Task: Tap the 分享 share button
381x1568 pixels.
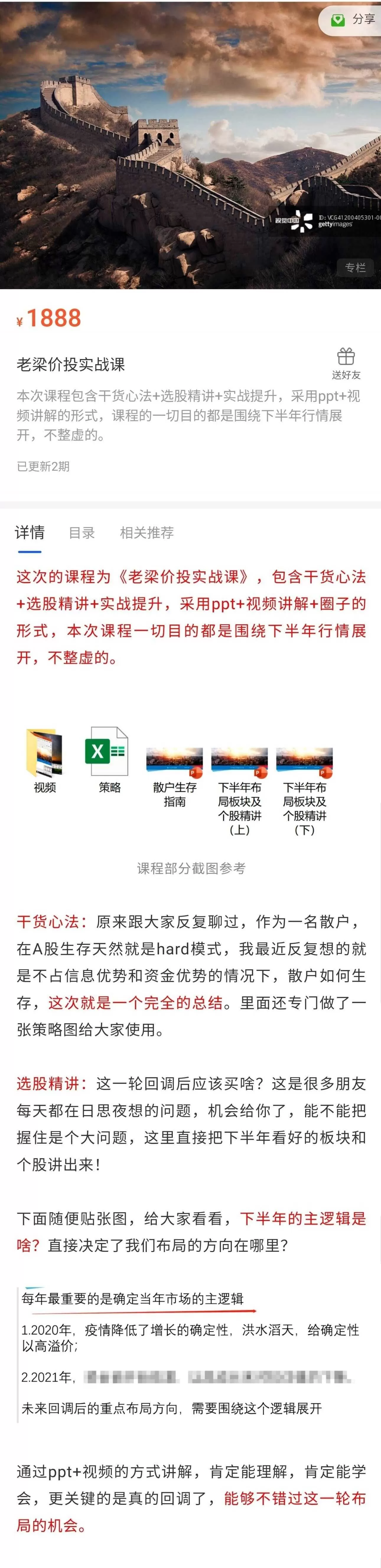Action: (353, 20)
